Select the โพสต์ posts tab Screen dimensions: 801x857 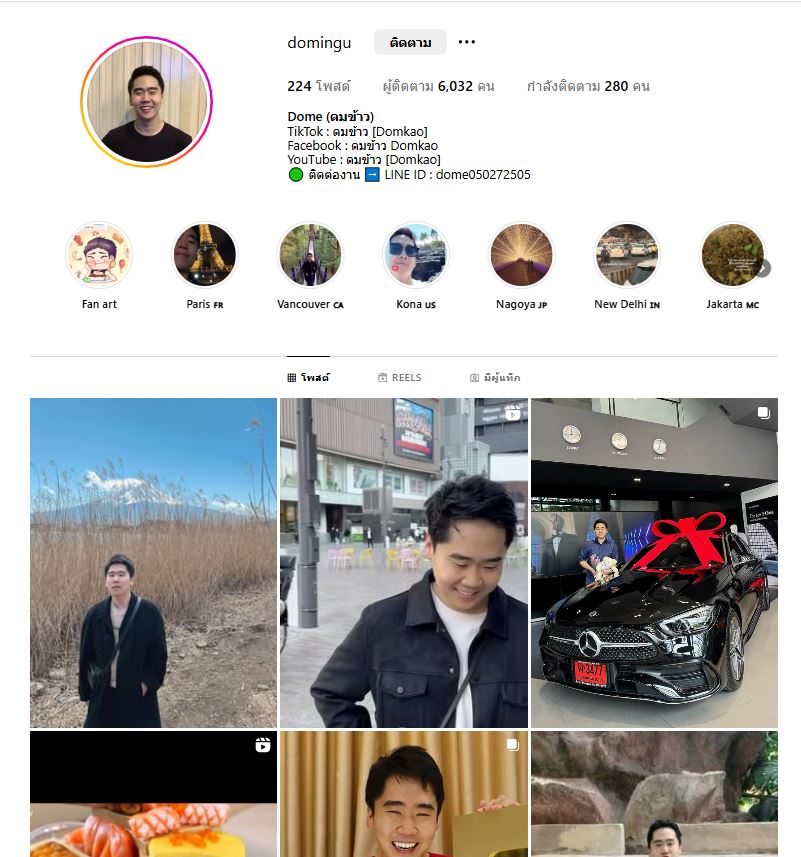[308, 378]
